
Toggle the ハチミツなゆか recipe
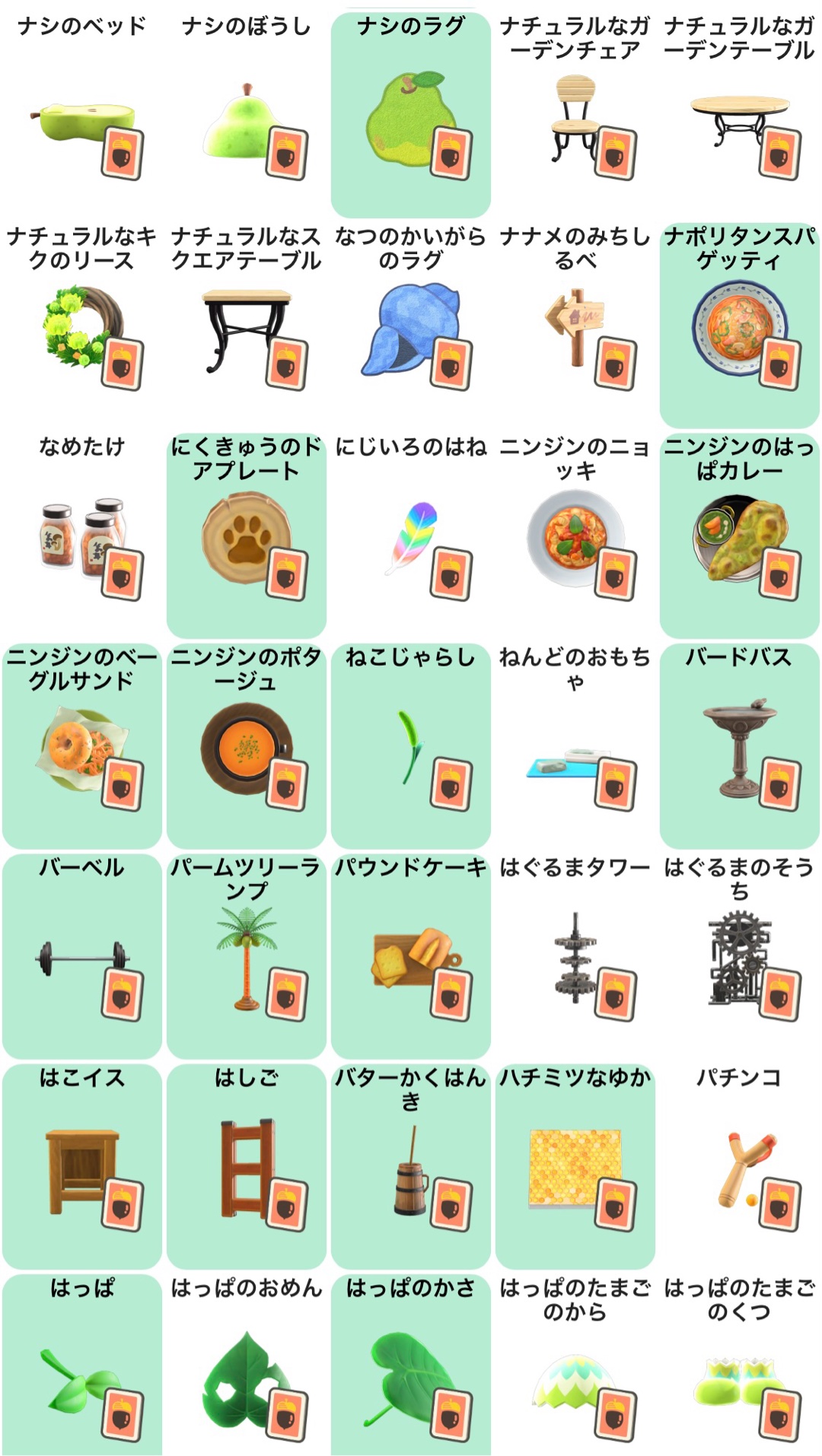click(x=575, y=1166)
